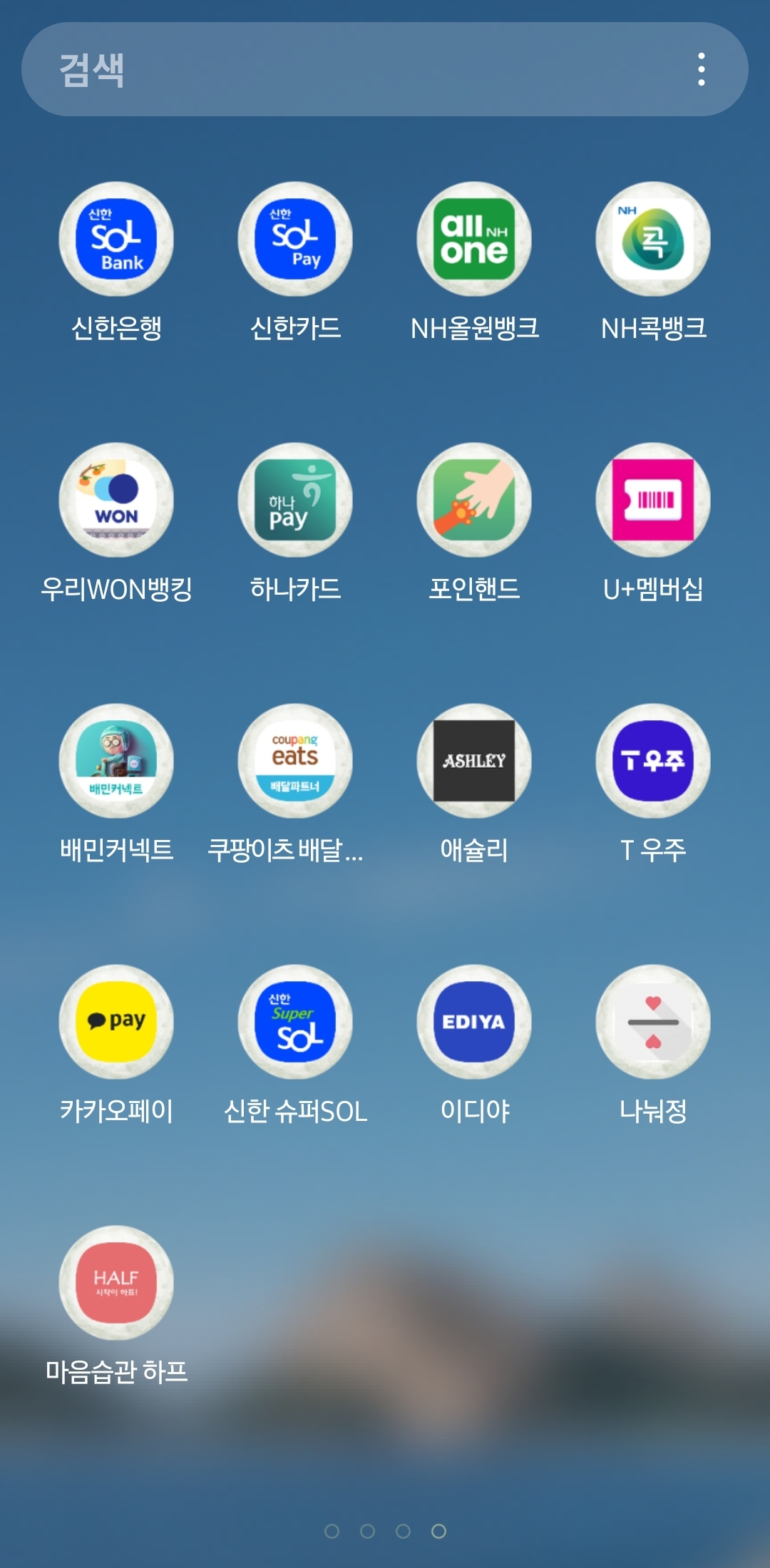Open the 신한카드 SOL Pay app
Screen dimensions: 770x1568
tap(295, 239)
